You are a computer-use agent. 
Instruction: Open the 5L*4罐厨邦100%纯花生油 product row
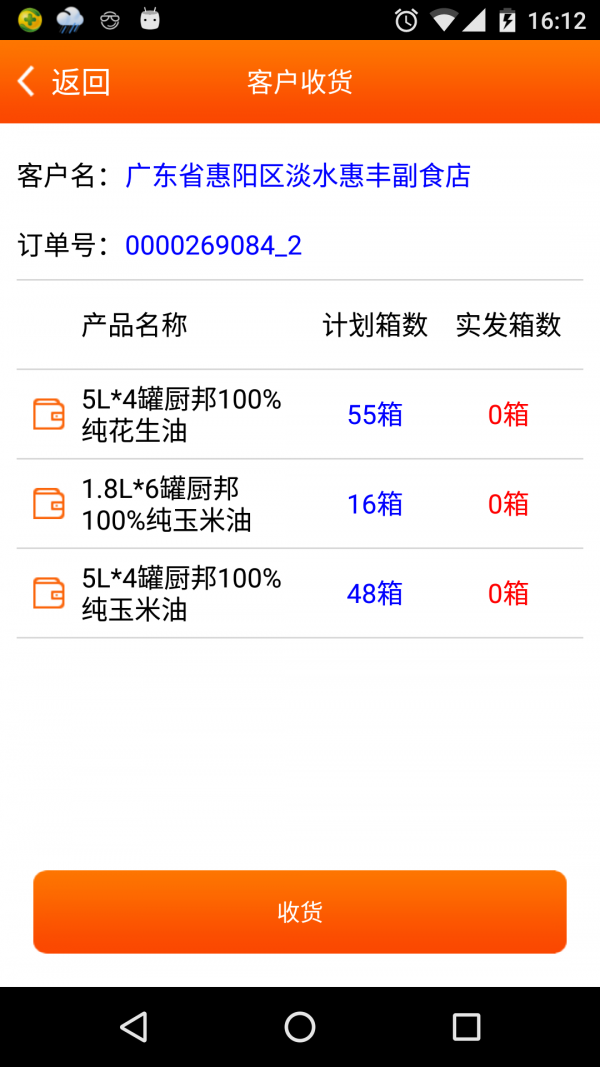[x=300, y=415]
